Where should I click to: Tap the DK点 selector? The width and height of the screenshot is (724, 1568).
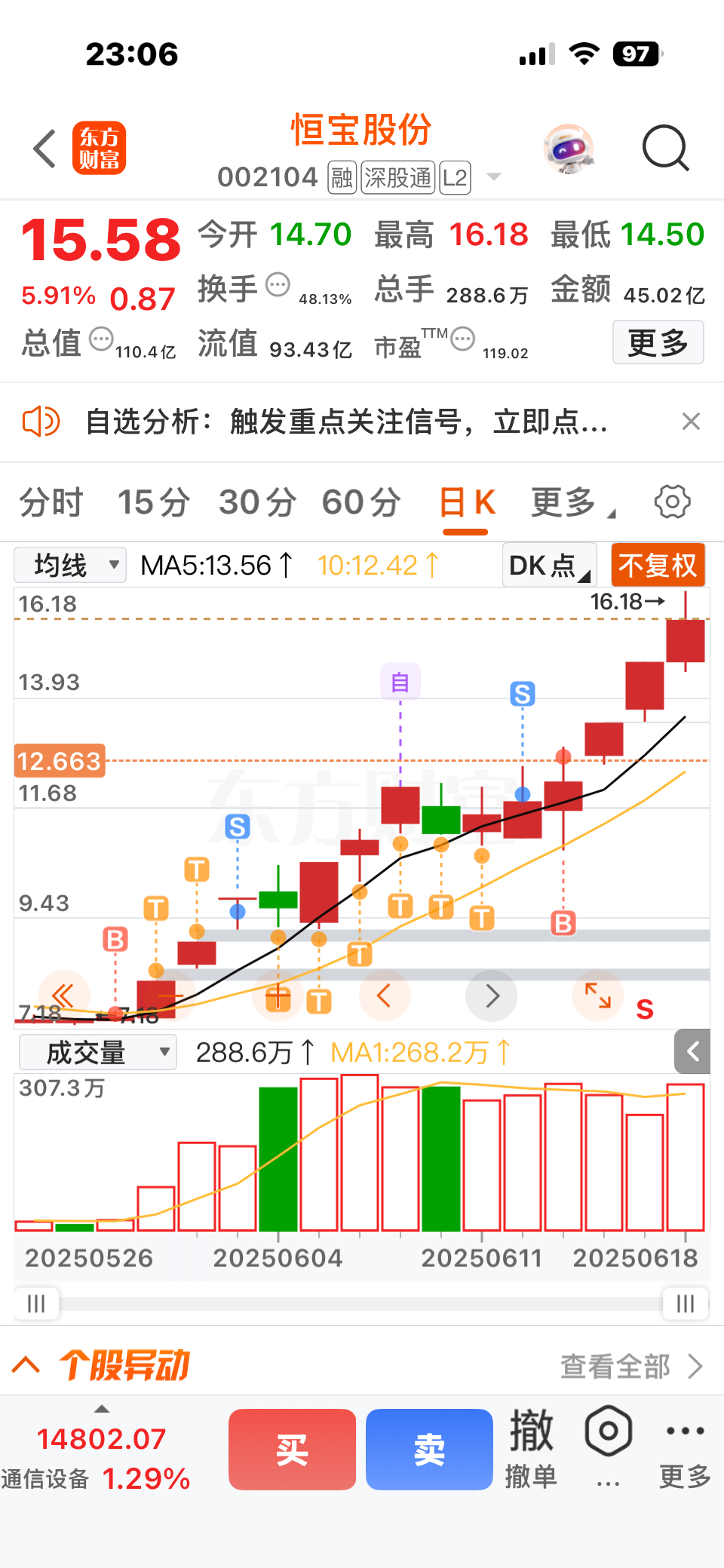coord(549,565)
